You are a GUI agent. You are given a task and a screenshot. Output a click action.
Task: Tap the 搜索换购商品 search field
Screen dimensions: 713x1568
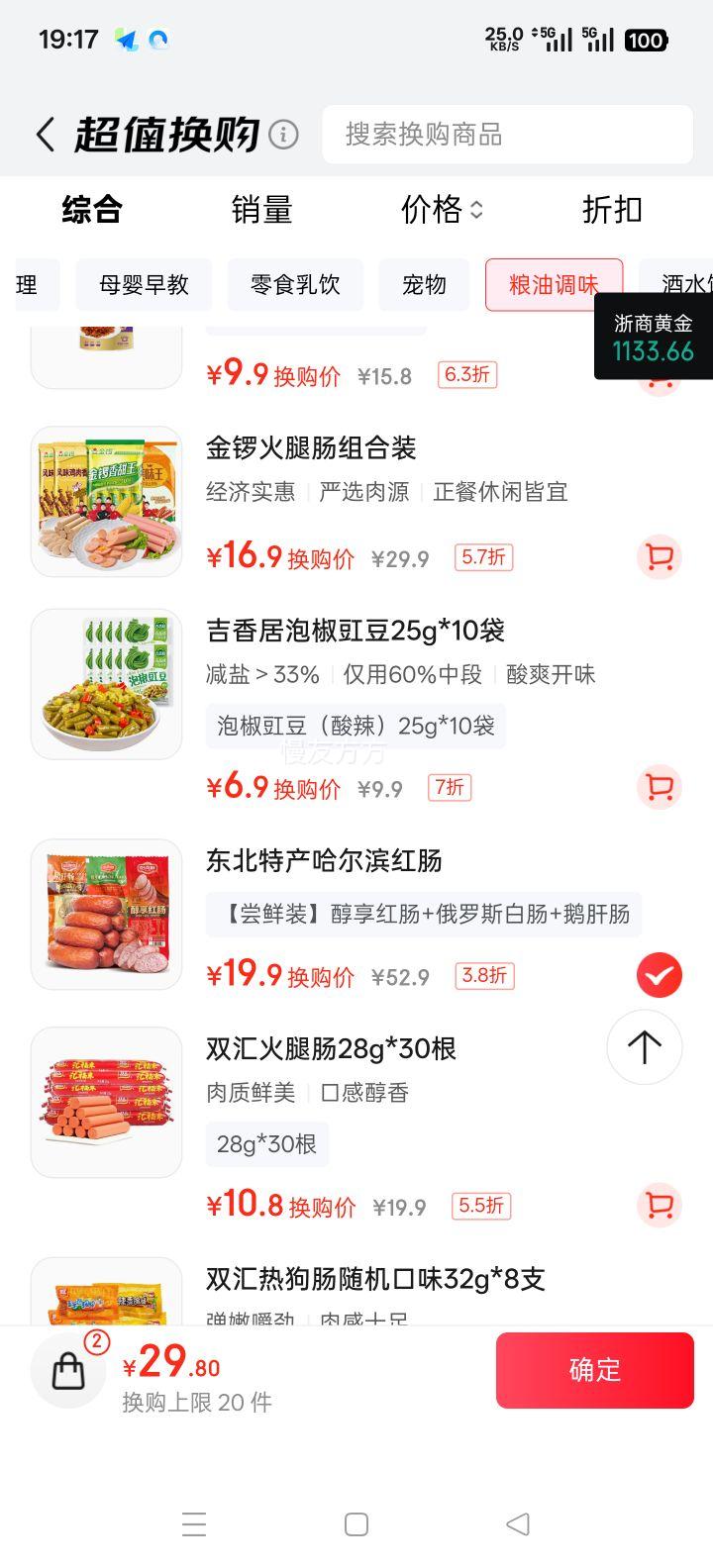[x=507, y=135]
